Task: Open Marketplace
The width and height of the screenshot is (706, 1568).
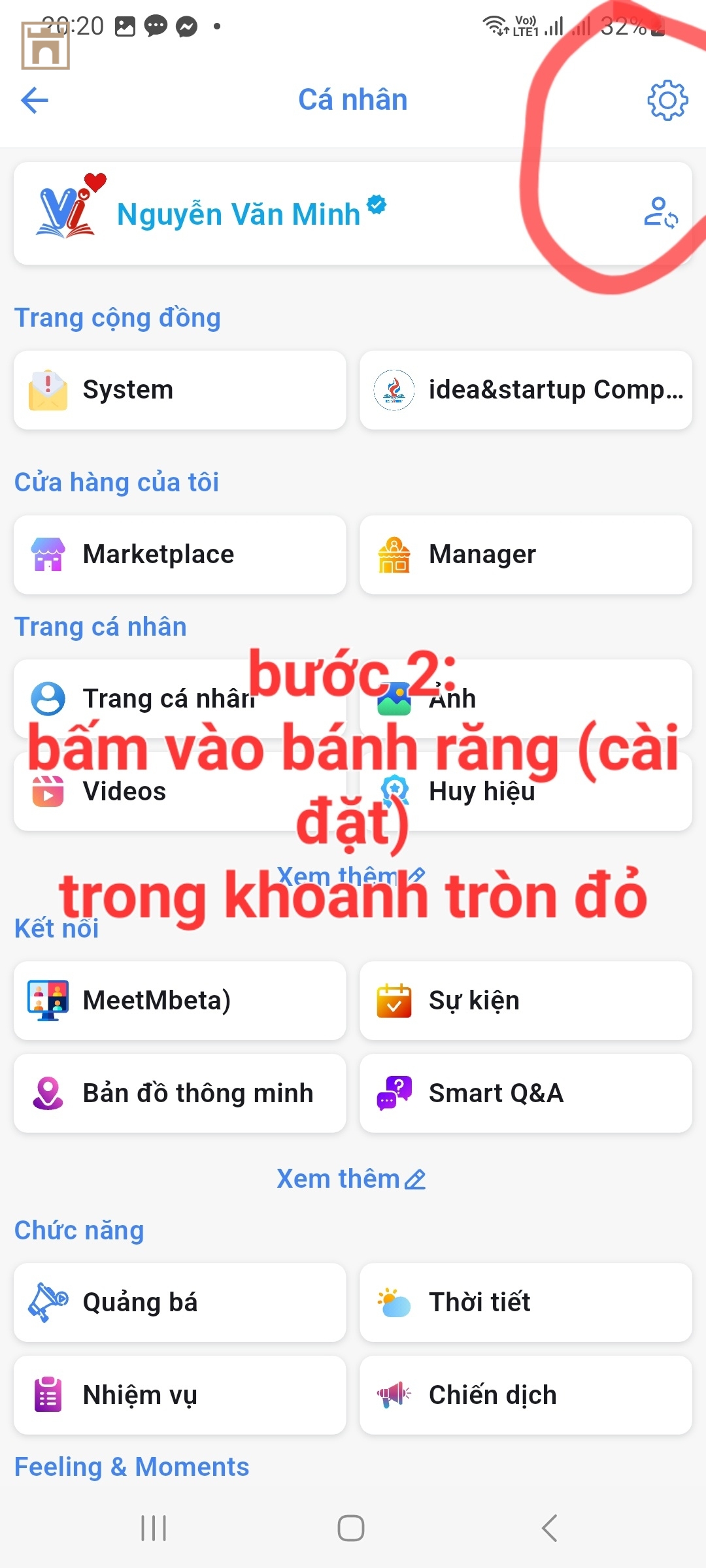Action: click(x=180, y=555)
